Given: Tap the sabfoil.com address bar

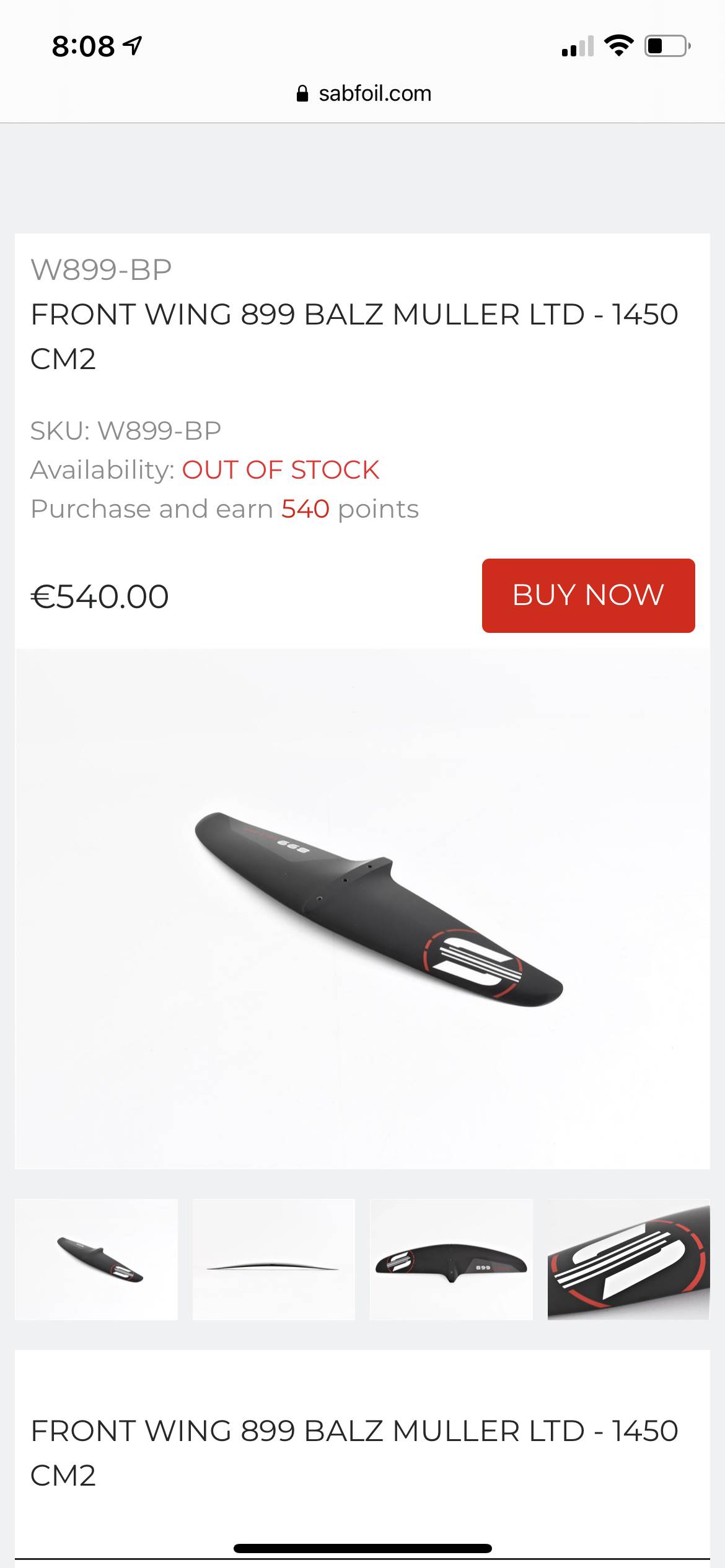Looking at the screenshot, I should (x=362, y=94).
